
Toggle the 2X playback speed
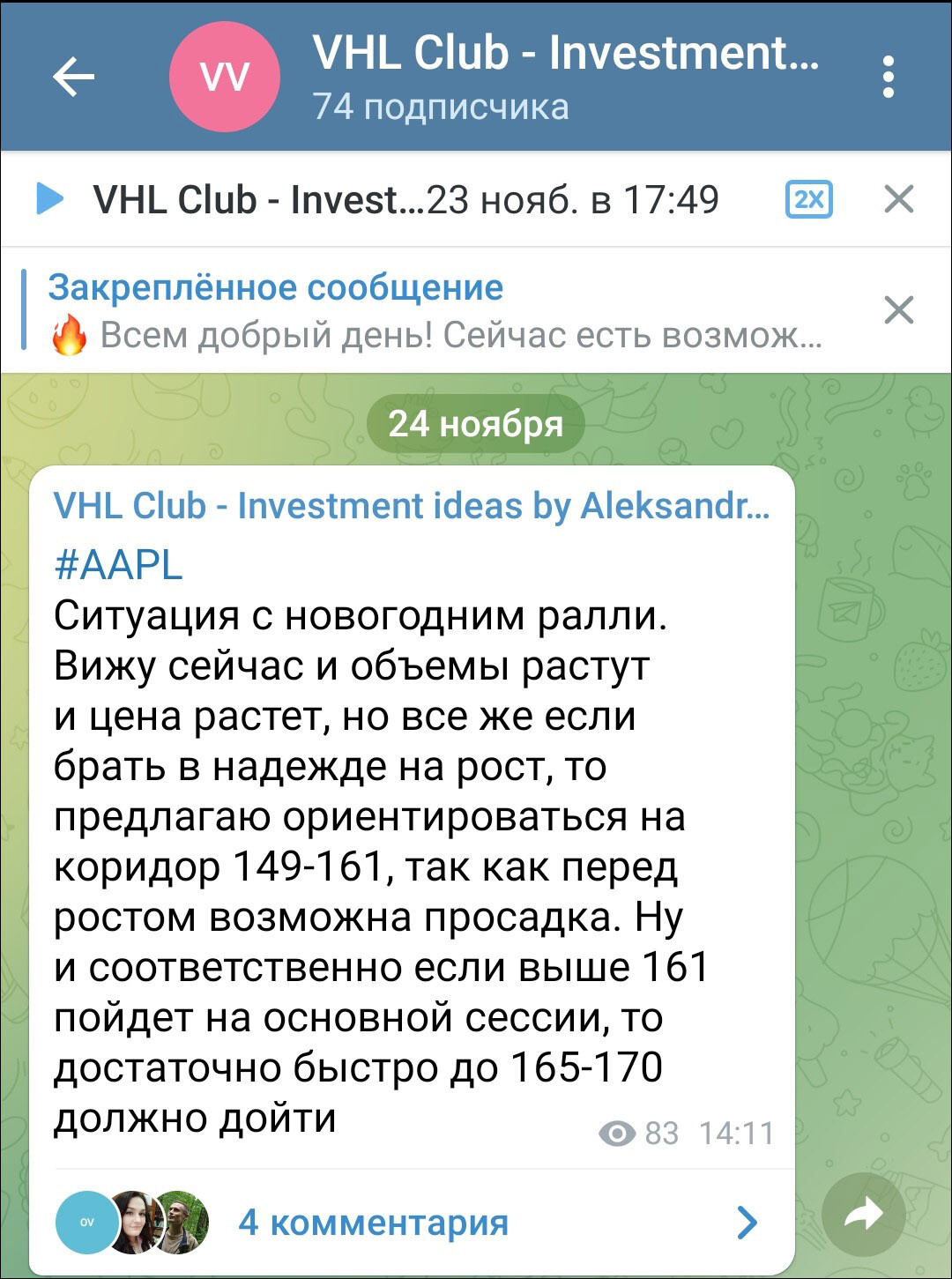(808, 199)
